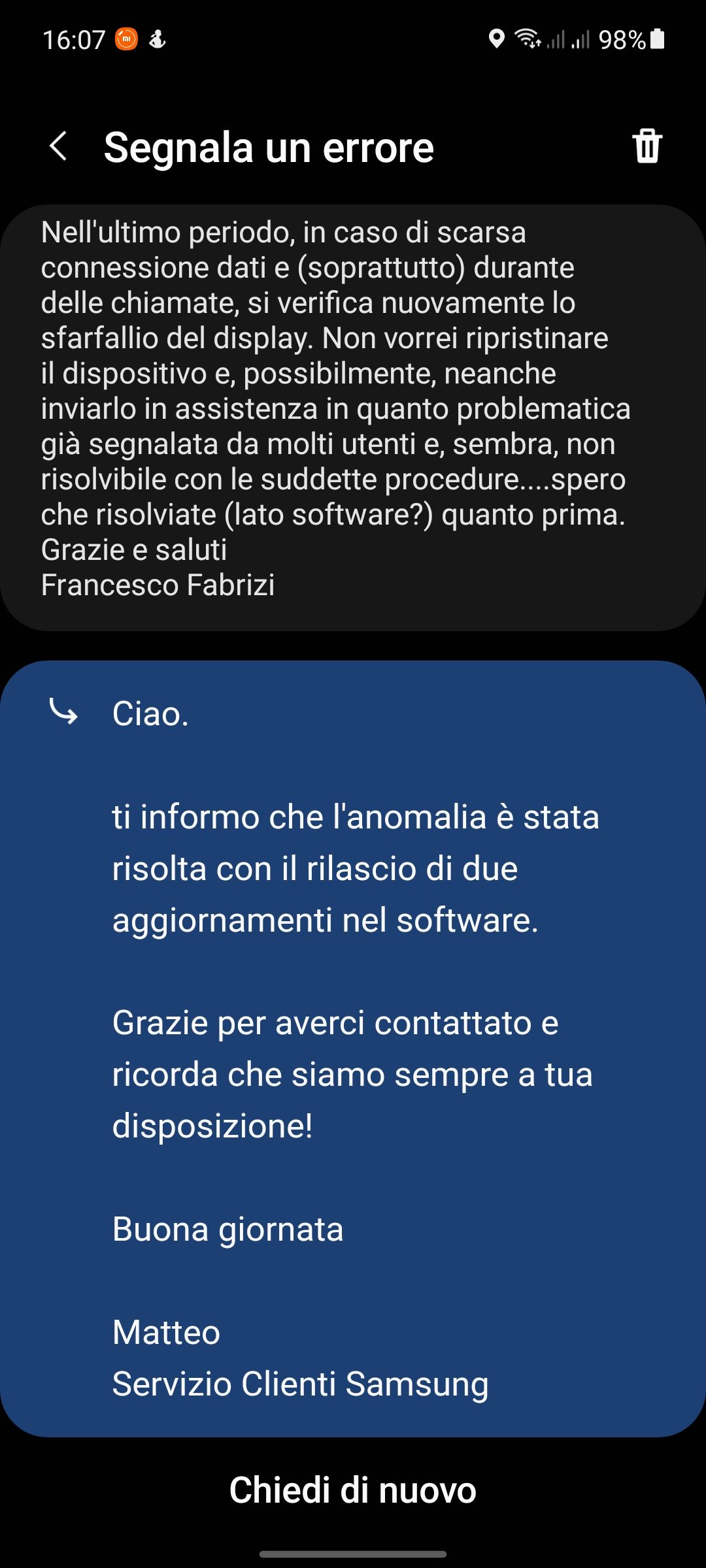Select the user message from Francesco Fabrizi

pos(353,418)
